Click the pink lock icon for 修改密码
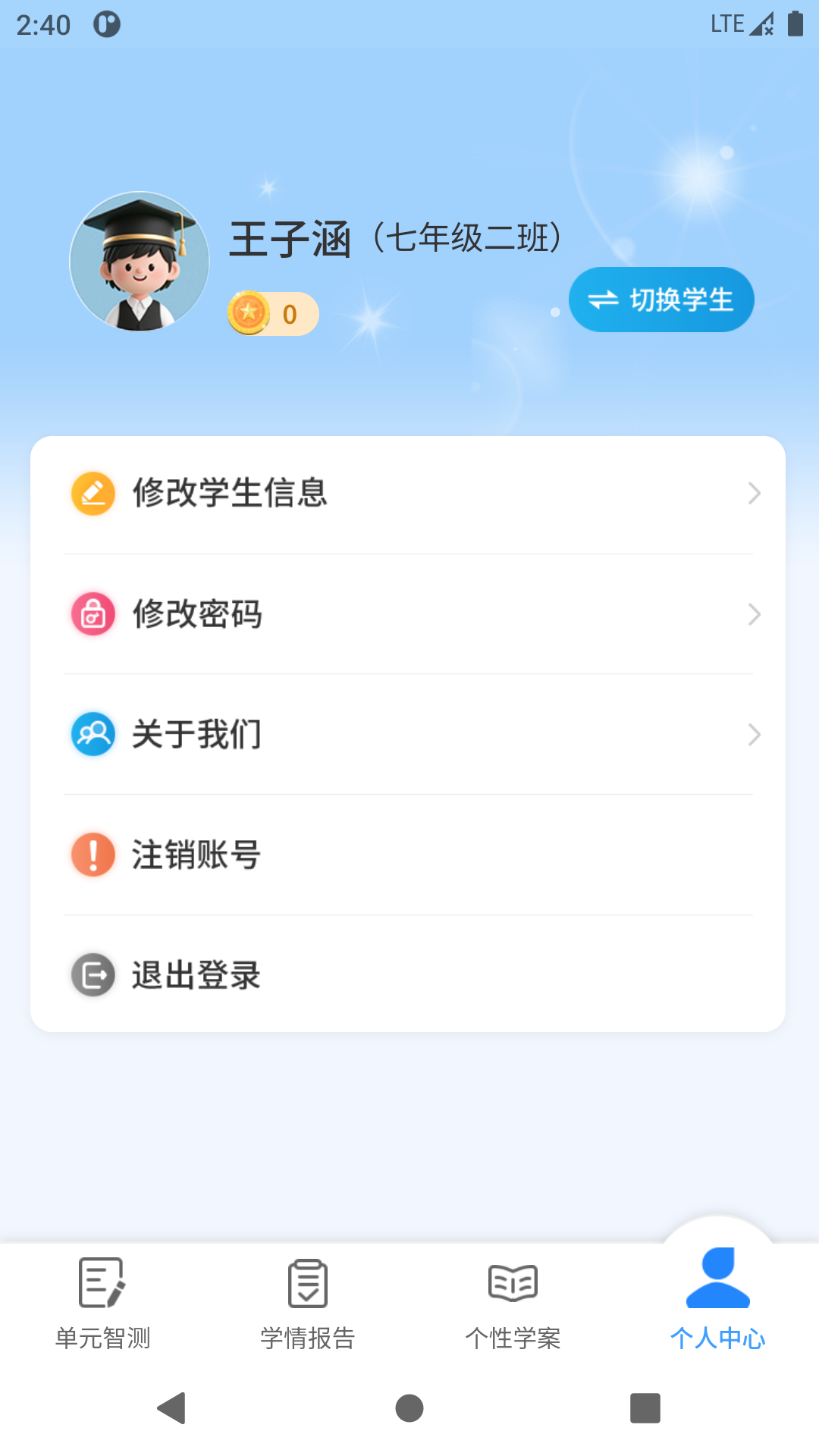 92,614
